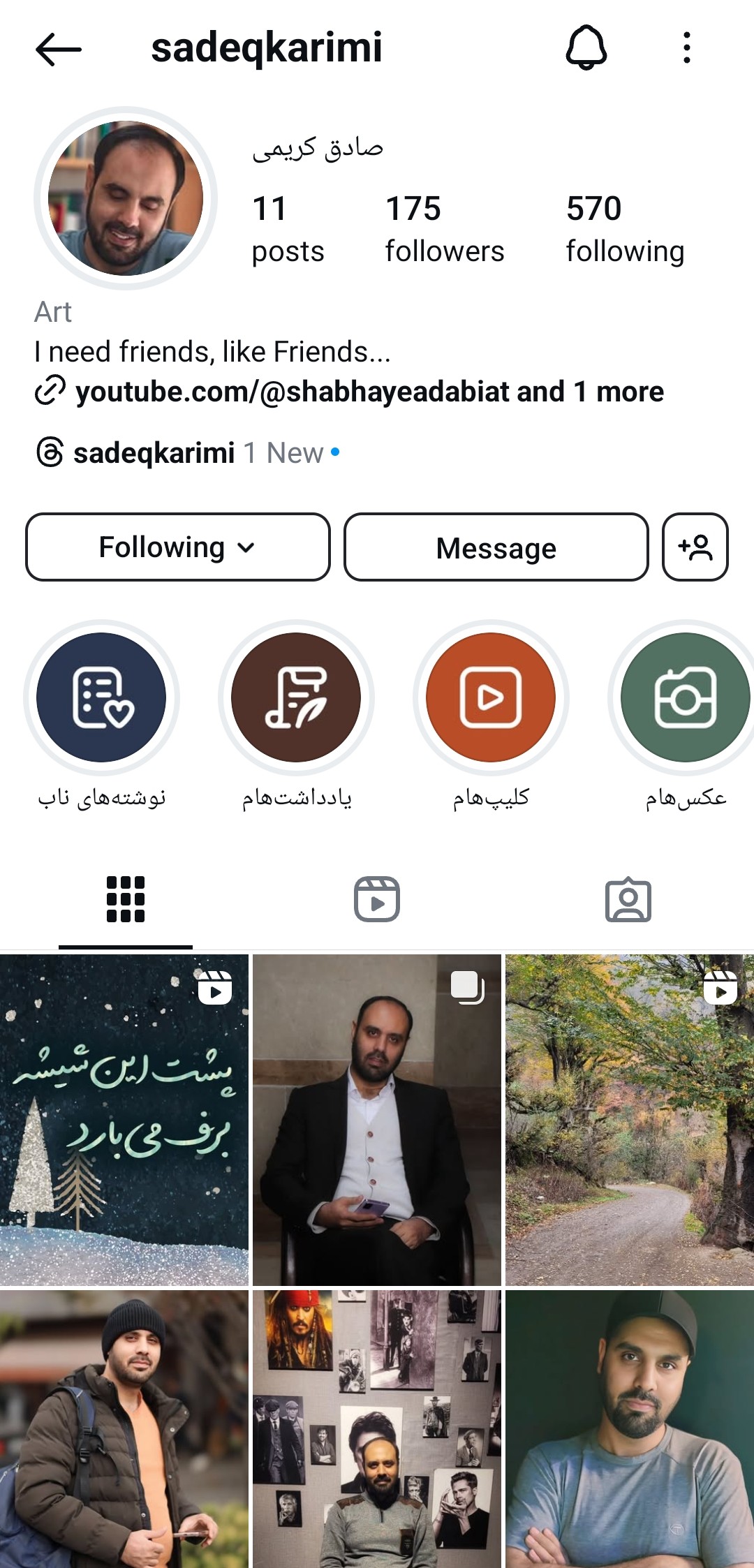Go back using the top arrow

[x=59, y=50]
